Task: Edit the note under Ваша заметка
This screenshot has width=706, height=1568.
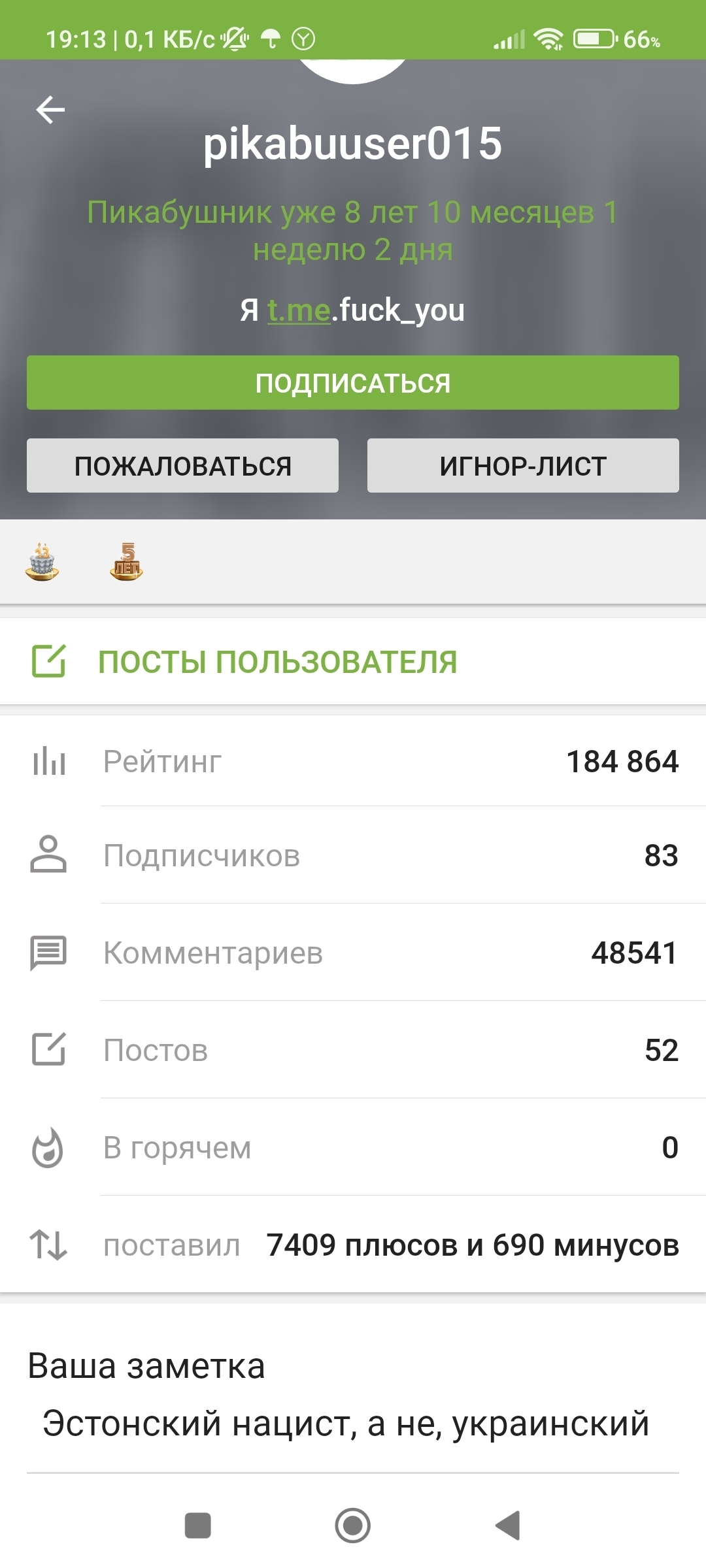Action: point(346,1424)
